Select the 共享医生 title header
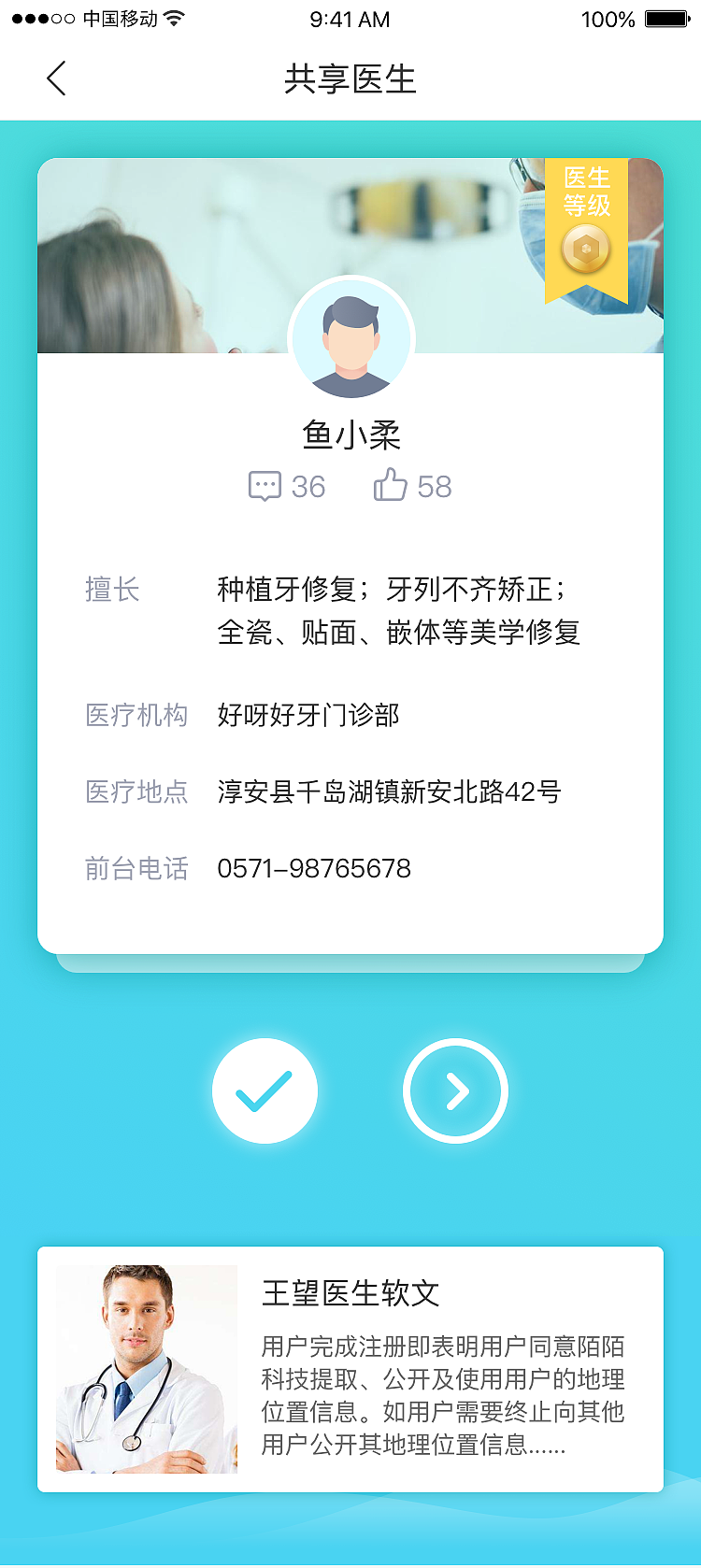Screen dimensions: 701x1568 point(350,78)
